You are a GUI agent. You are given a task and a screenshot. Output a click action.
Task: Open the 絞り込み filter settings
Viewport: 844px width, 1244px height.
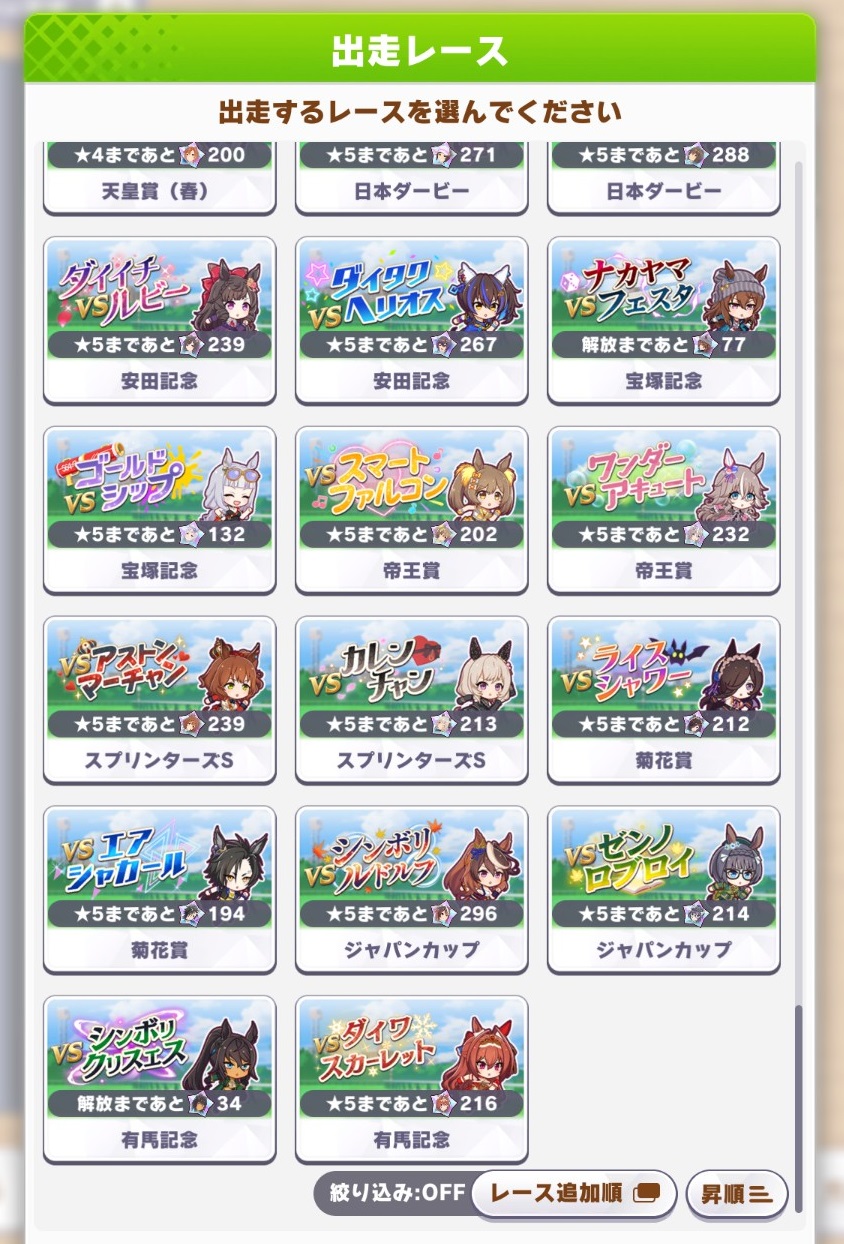tap(391, 1193)
